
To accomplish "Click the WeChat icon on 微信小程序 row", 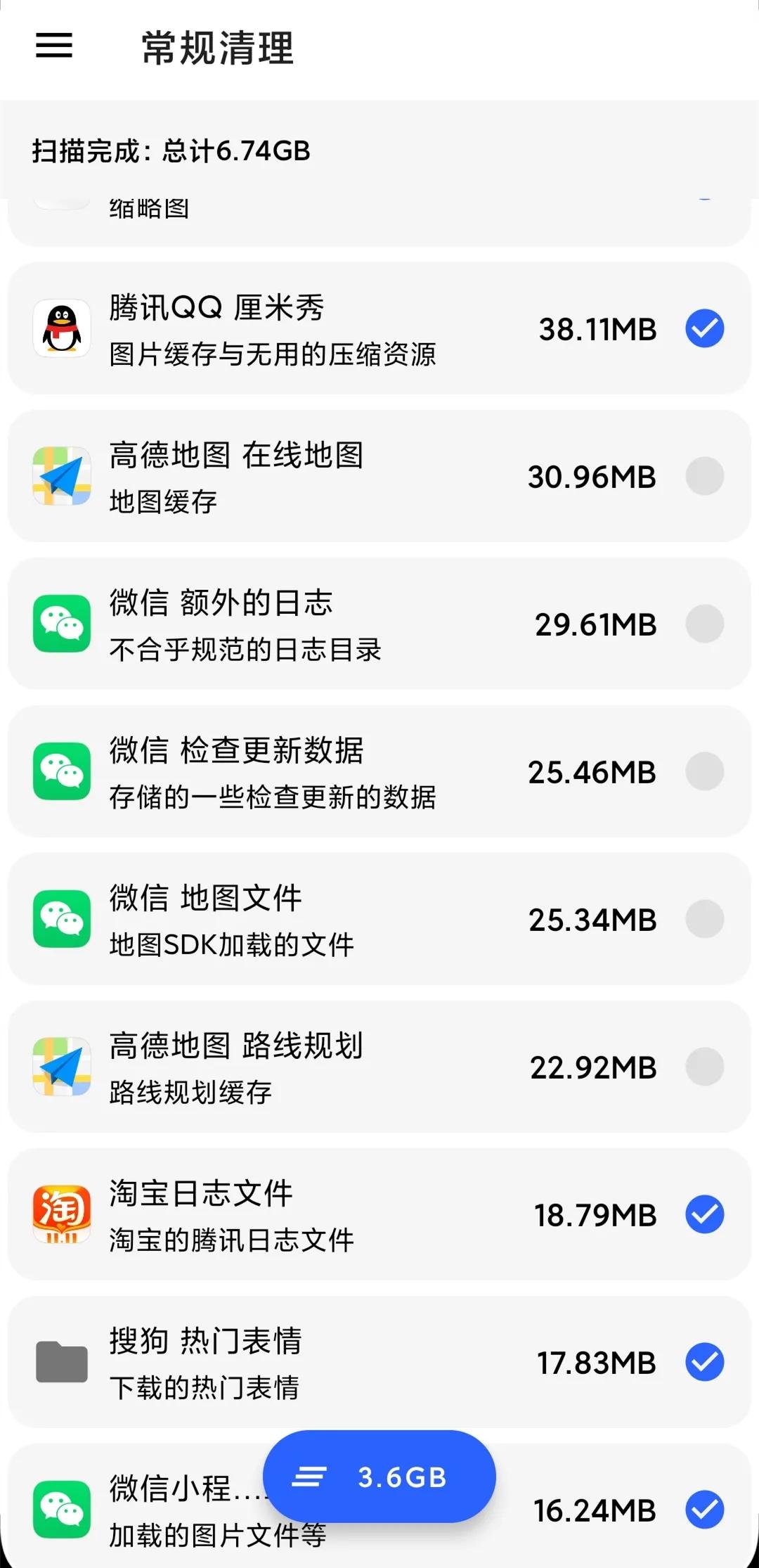I will pyautogui.click(x=62, y=1509).
